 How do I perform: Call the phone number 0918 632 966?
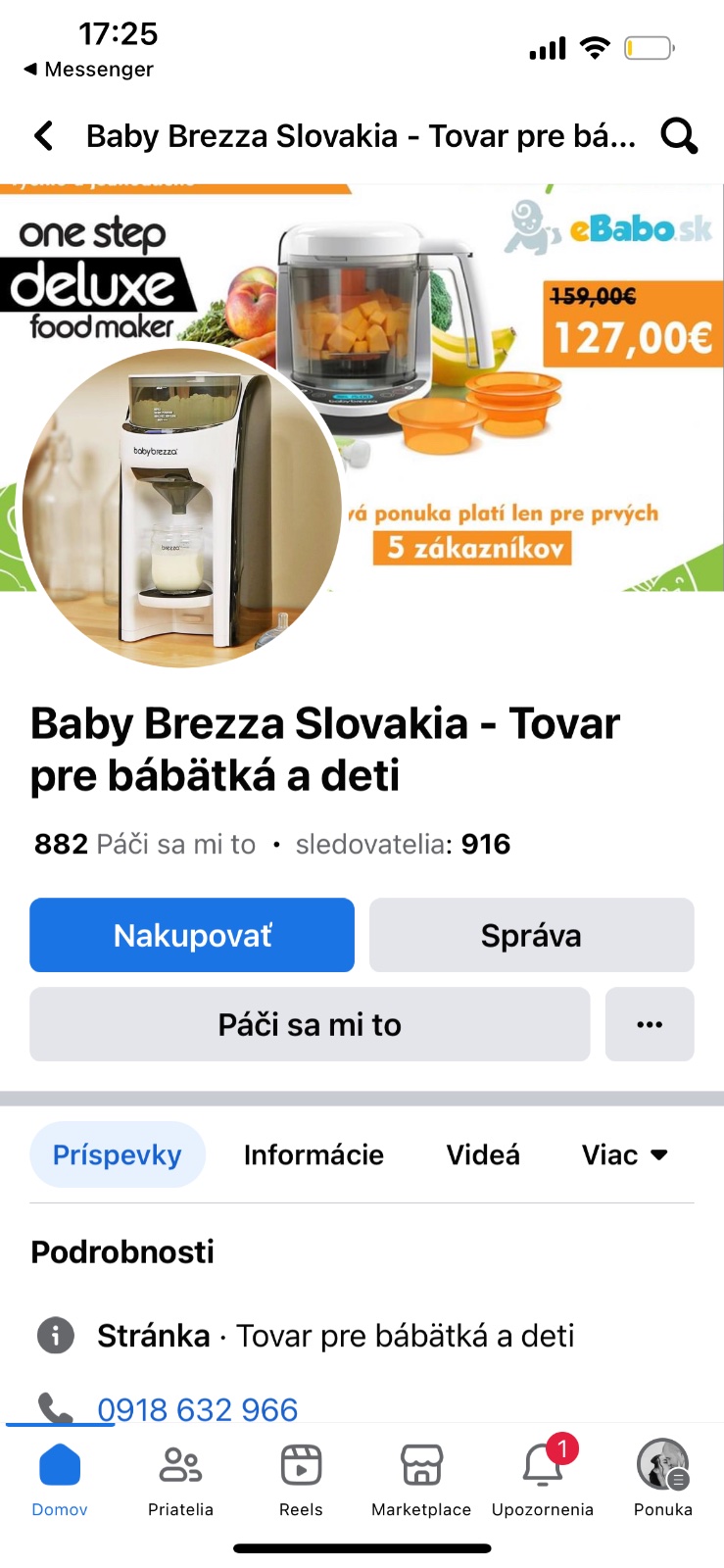coord(197,1408)
